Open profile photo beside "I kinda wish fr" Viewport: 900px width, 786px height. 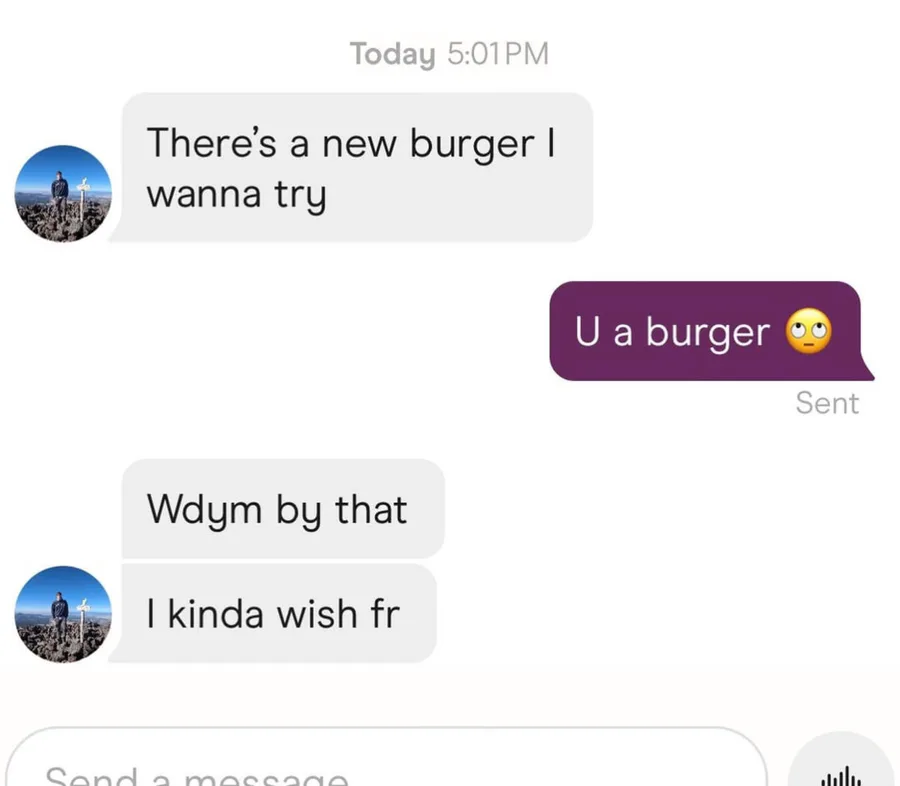[63, 613]
